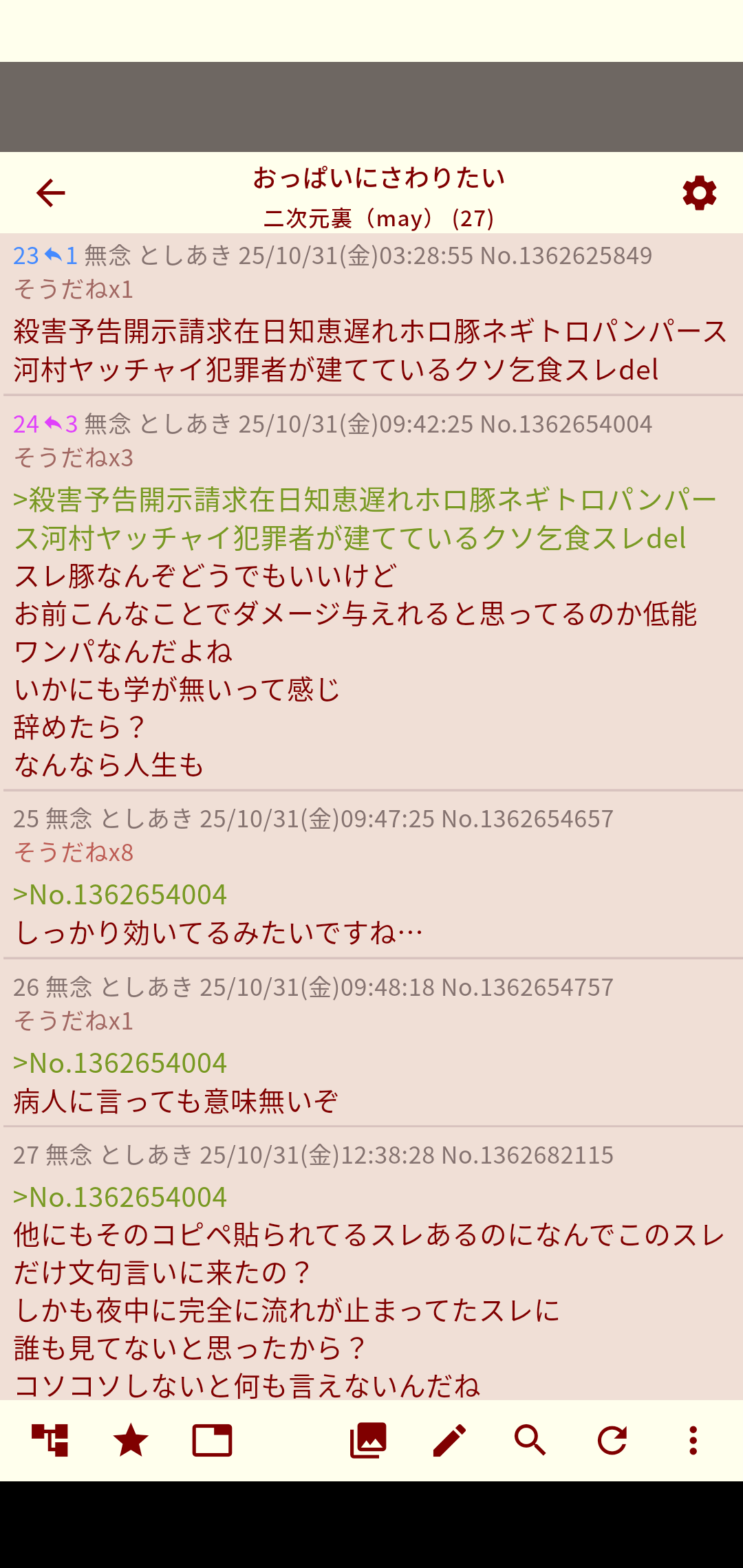The width and height of the screenshot is (743, 1568).
Task: Favorite this thread with the star
Action: point(131,1440)
